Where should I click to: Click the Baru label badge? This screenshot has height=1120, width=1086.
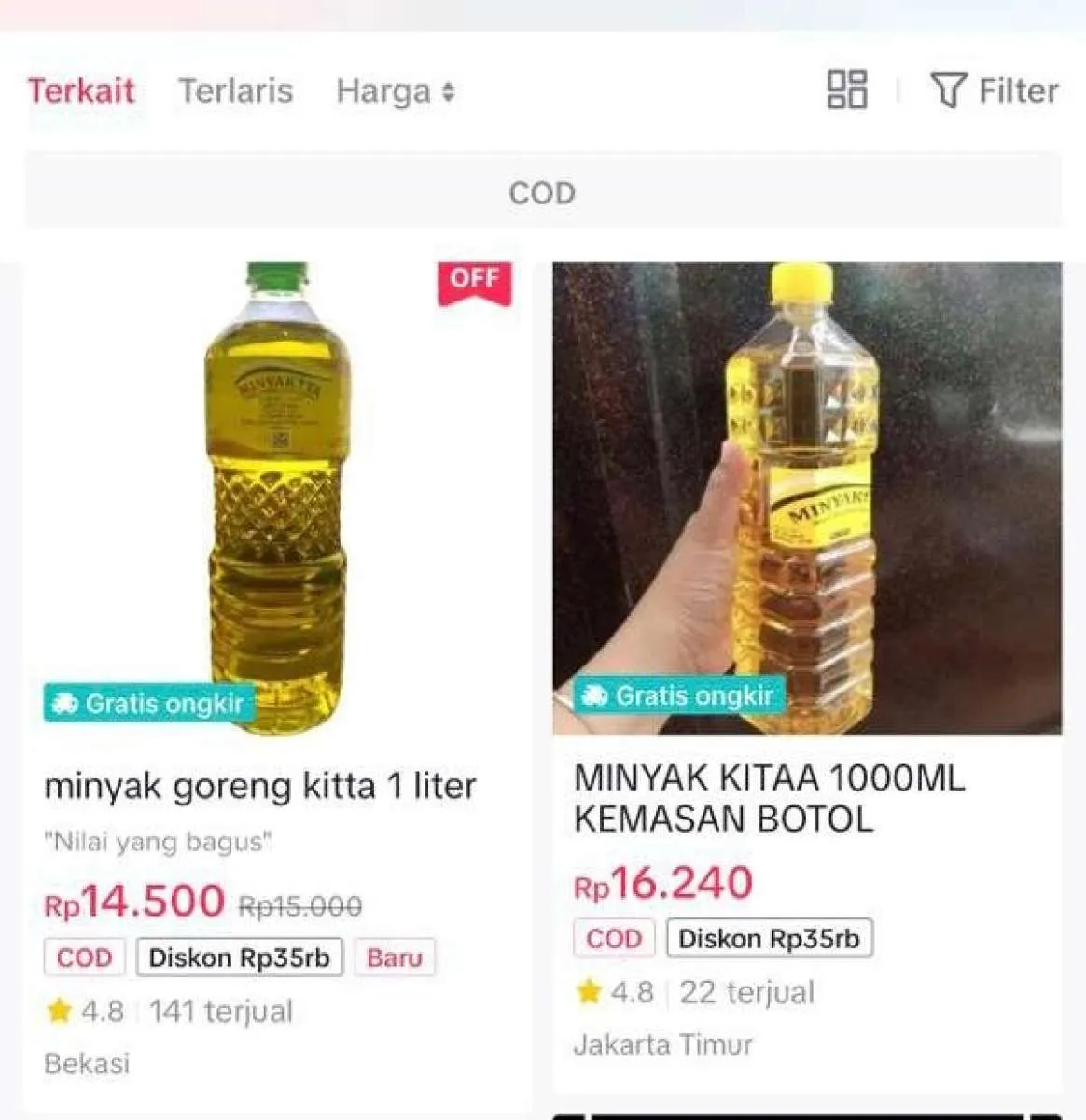click(395, 957)
